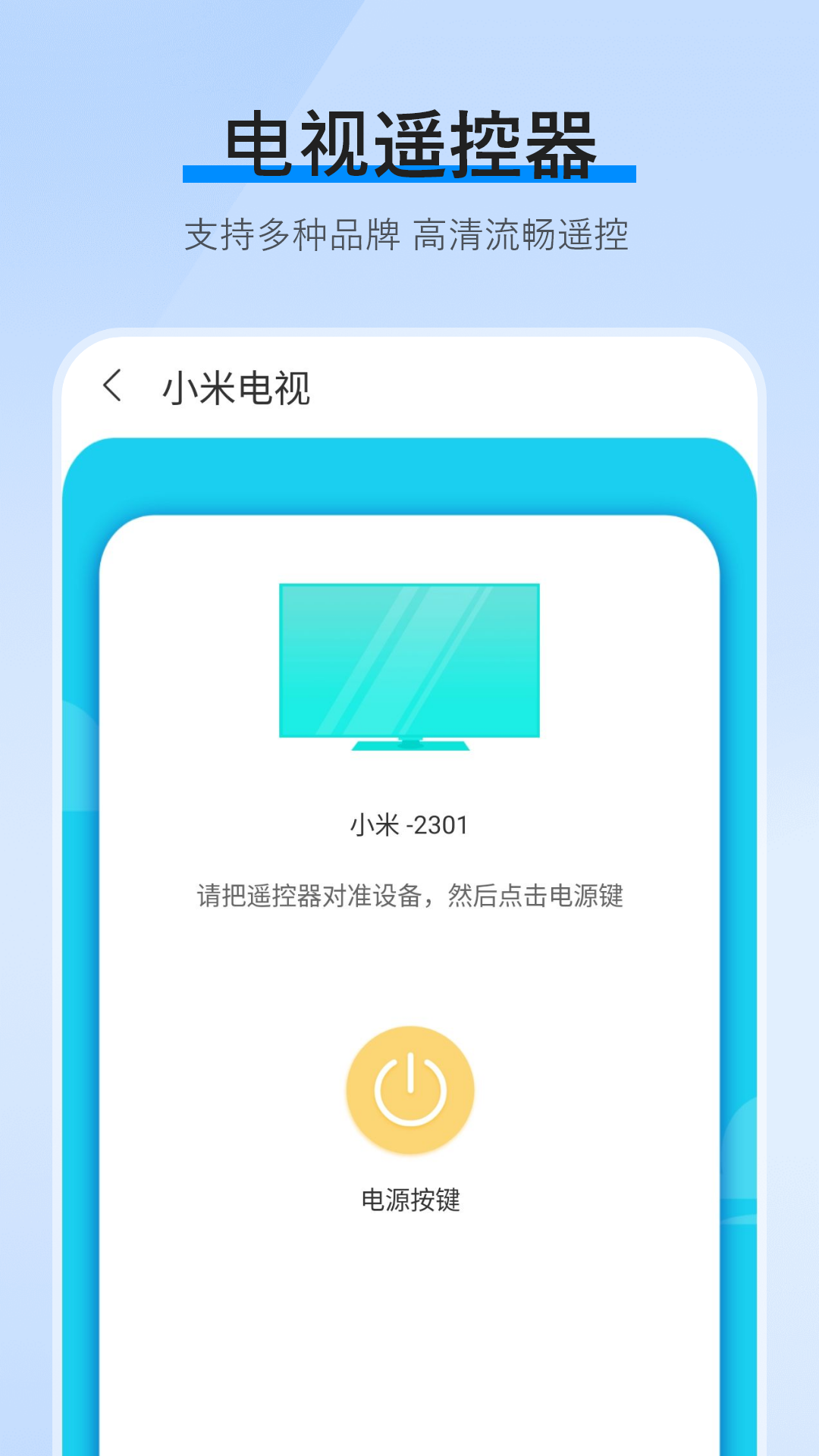Tap the television graphic above 小米-2301

[408, 660]
